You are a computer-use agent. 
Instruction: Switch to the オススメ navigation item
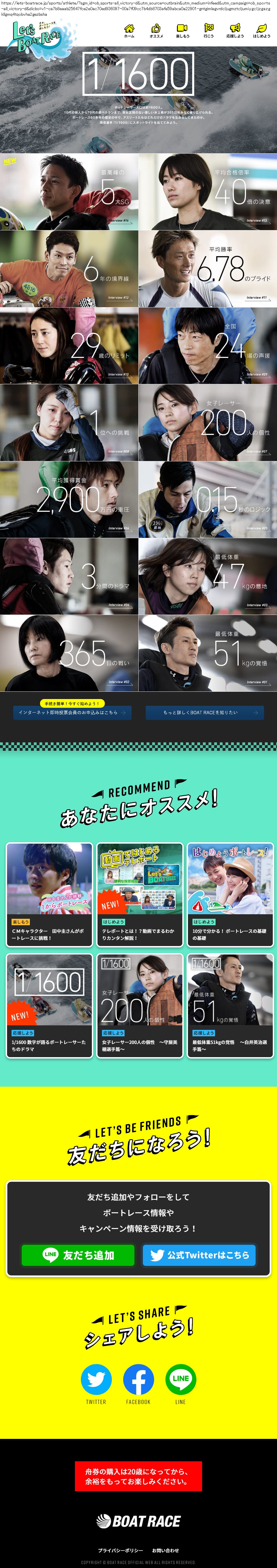click(x=156, y=30)
